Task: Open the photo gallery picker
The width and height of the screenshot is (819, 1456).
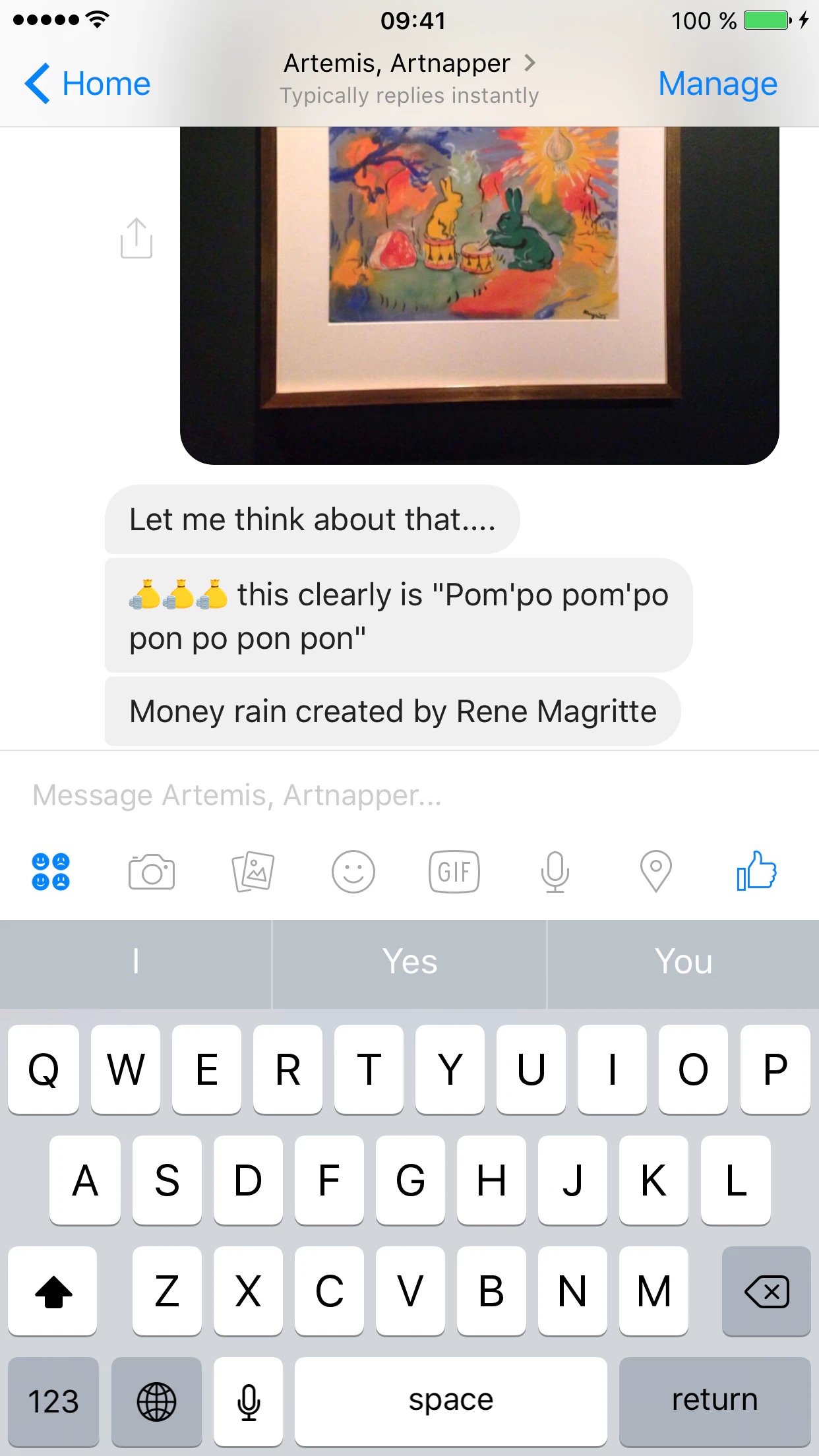Action: click(253, 872)
